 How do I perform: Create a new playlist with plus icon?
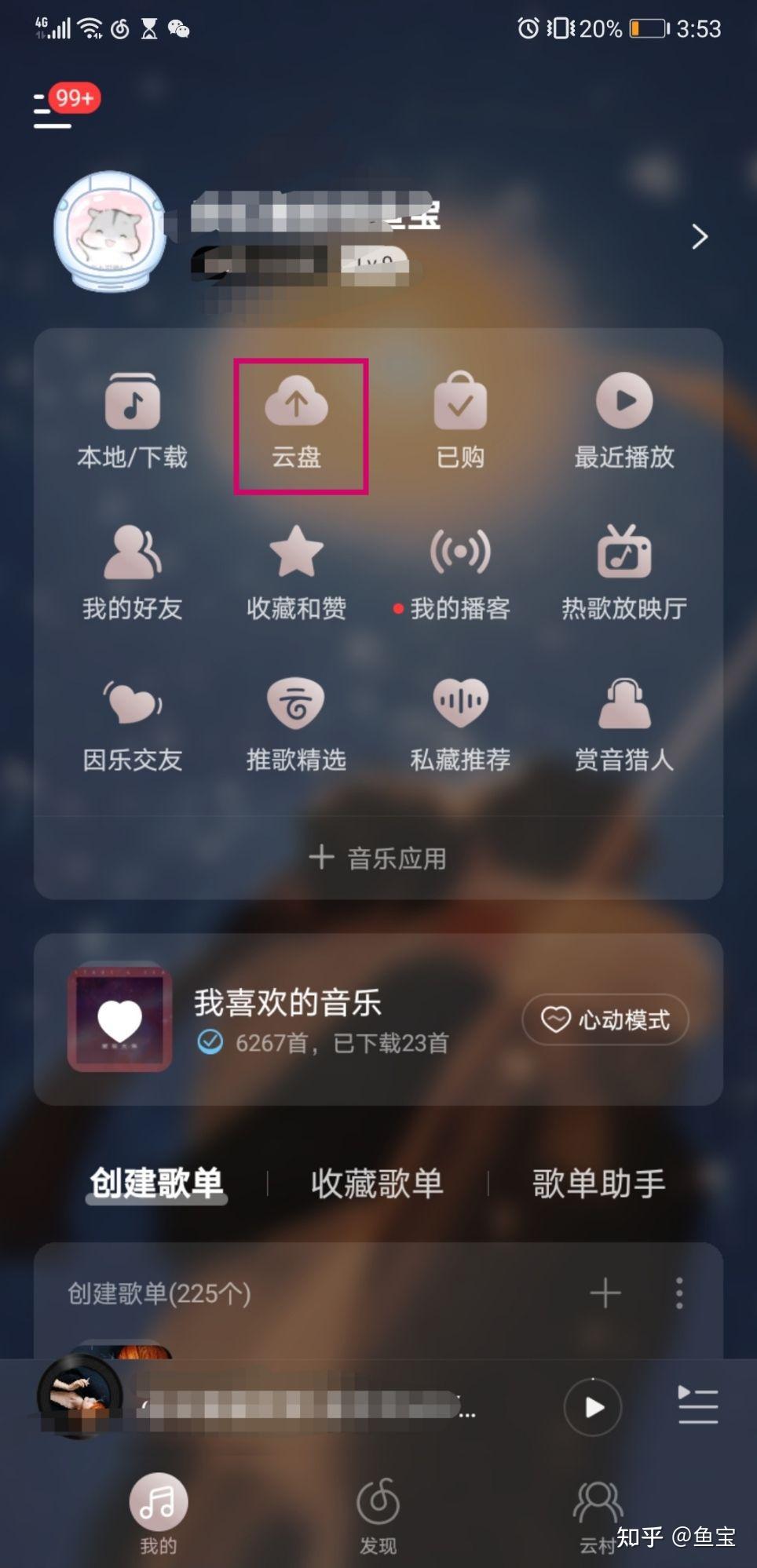click(x=605, y=1293)
